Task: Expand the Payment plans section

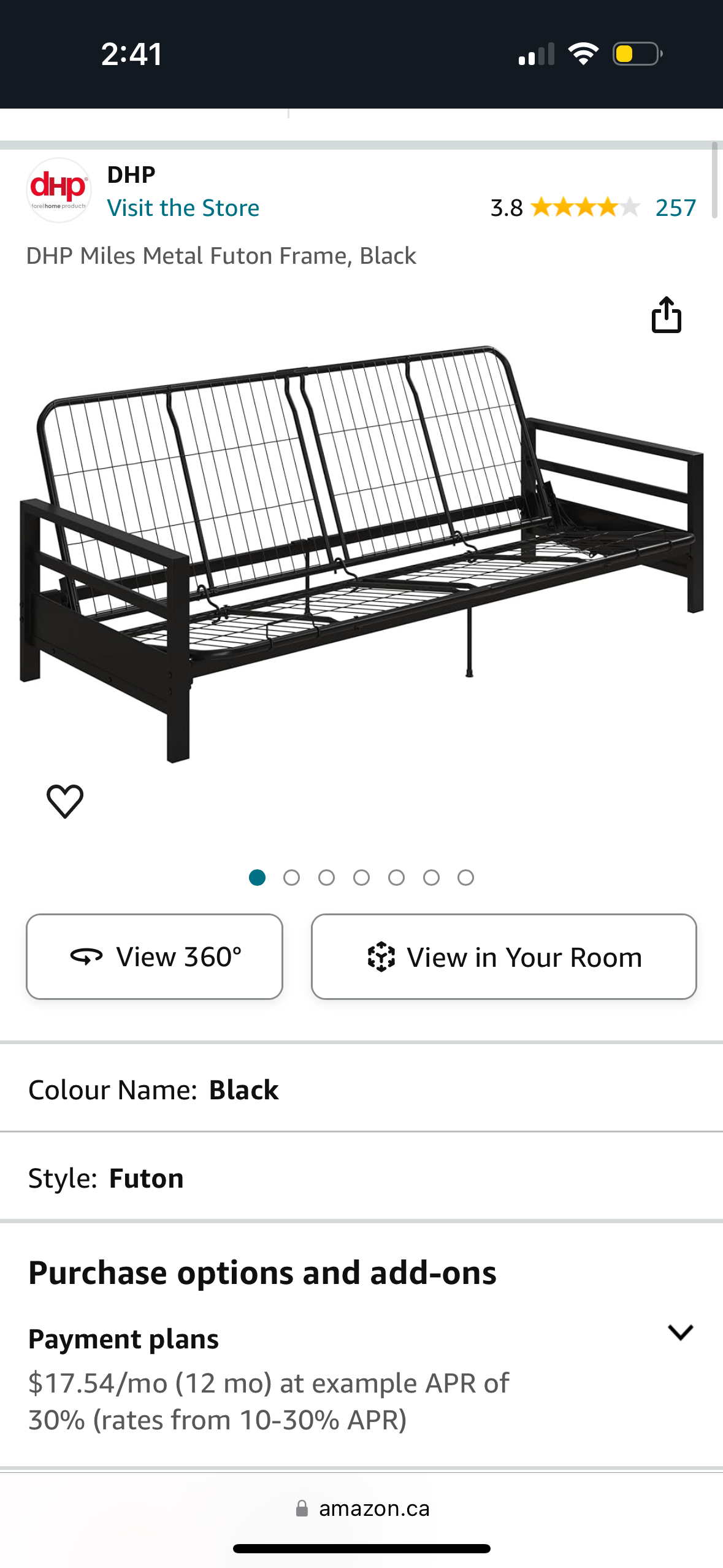Action: click(x=680, y=1332)
